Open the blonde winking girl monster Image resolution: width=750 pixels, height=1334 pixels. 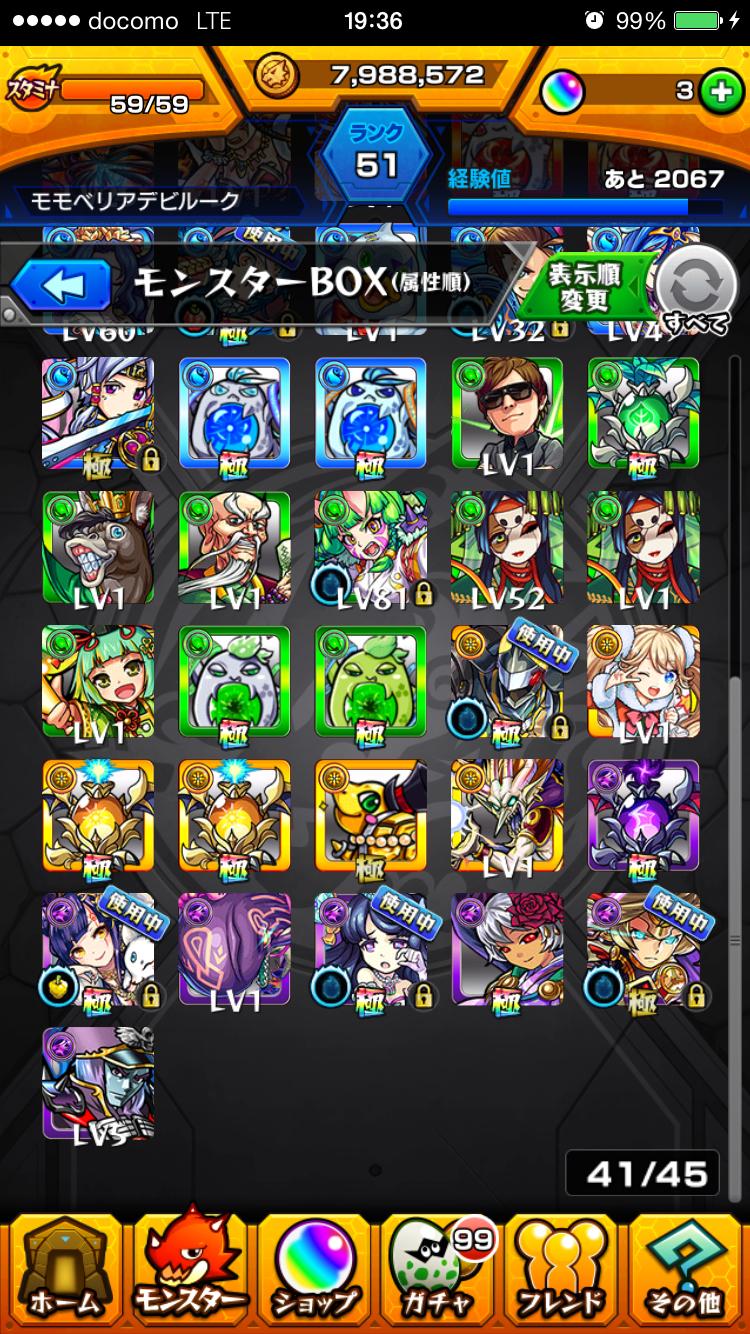point(643,681)
